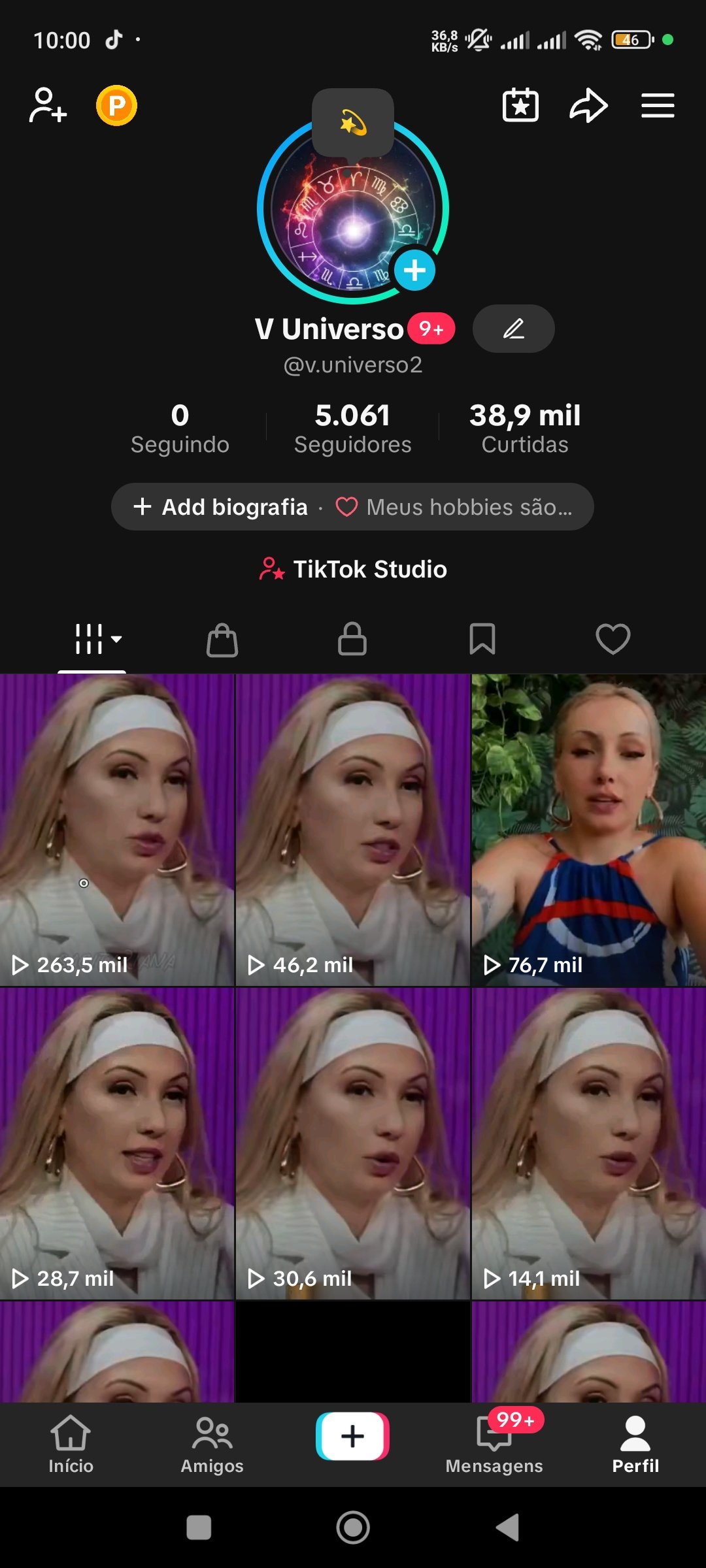Switch to the saved bookmark tab
Viewport: 706px width, 1568px height.
pyautogui.click(x=482, y=639)
